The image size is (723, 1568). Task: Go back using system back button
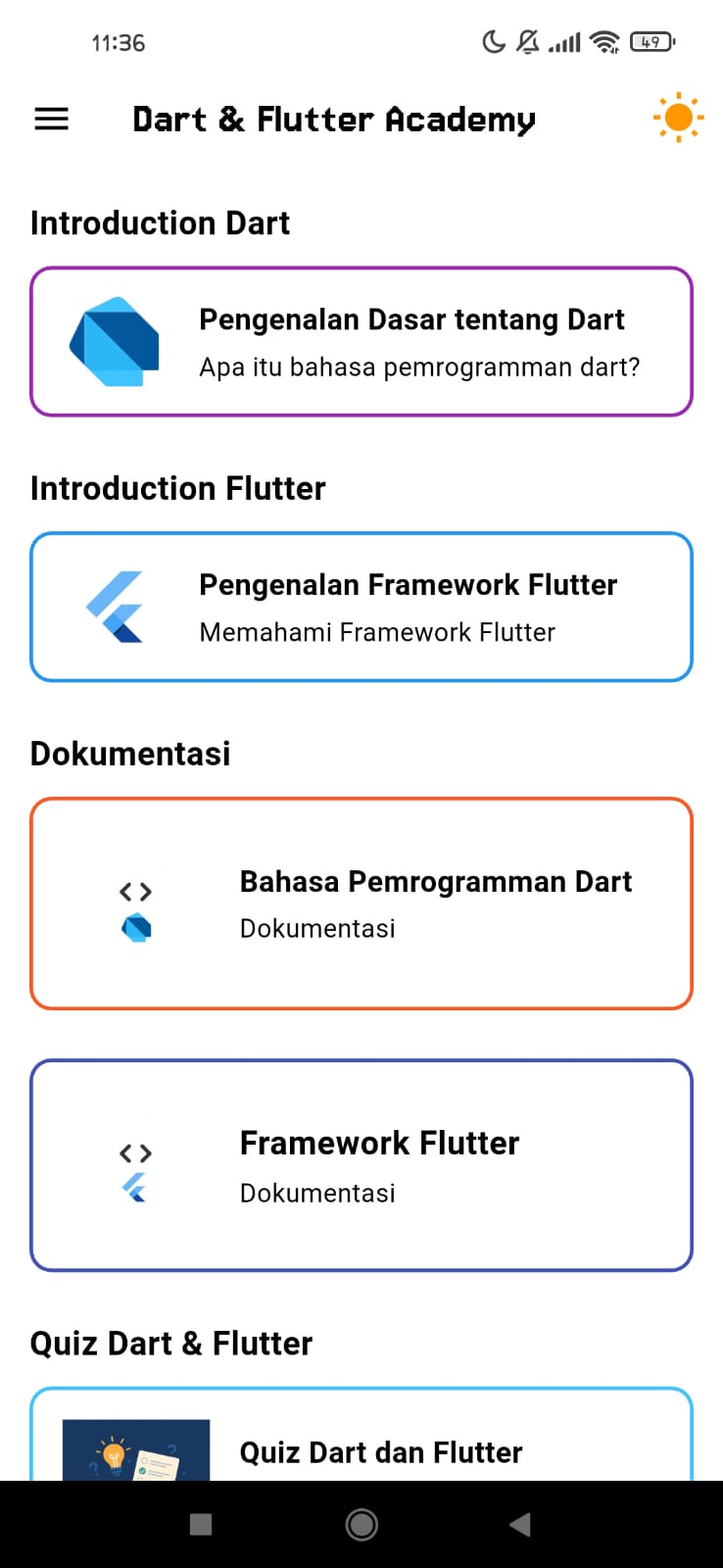coord(520,1524)
